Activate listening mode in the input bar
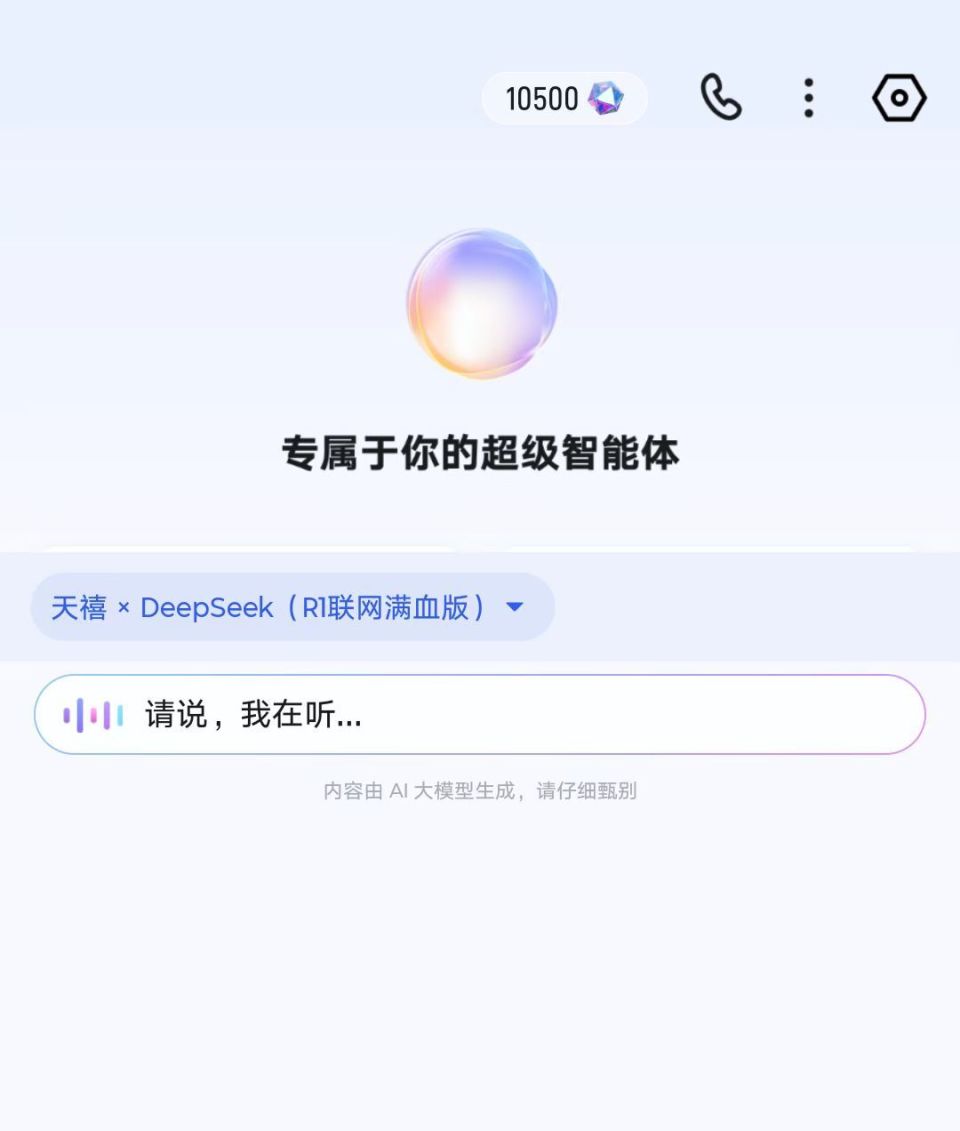This screenshot has width=960, height=1131. (480, 714)
